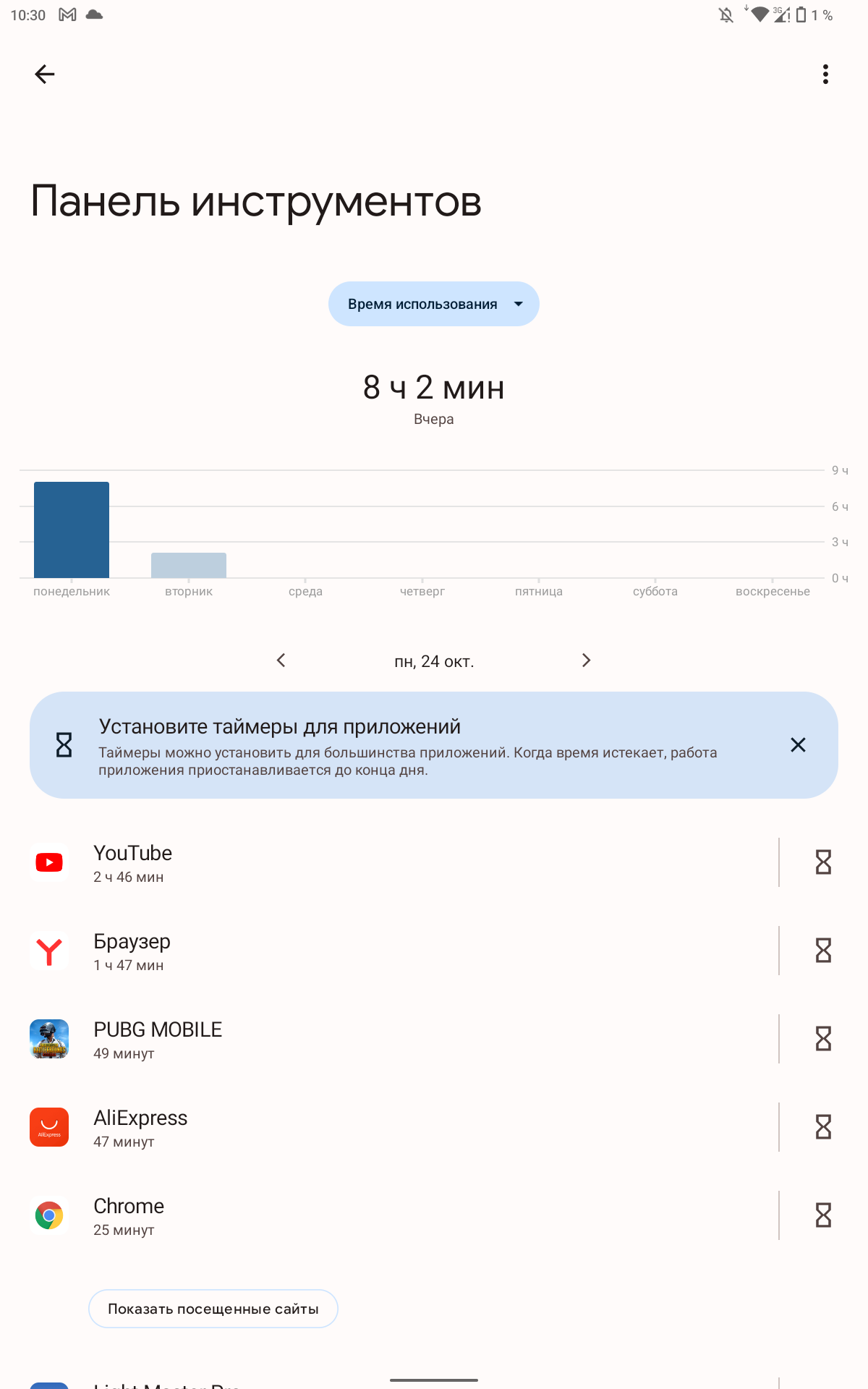Set a timer for PUBG MOBILE
The width and height of the screenshot is (868, 1389).
pyautogui.click(x=823, y=1039)
